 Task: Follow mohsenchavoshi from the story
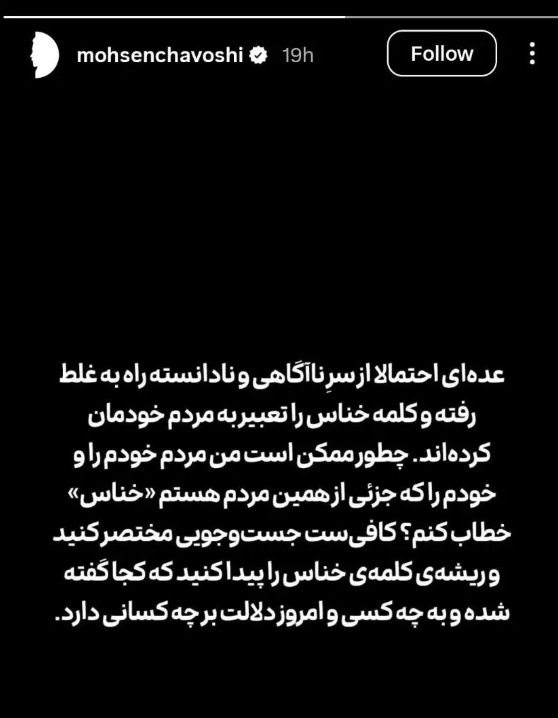(442, 54)
